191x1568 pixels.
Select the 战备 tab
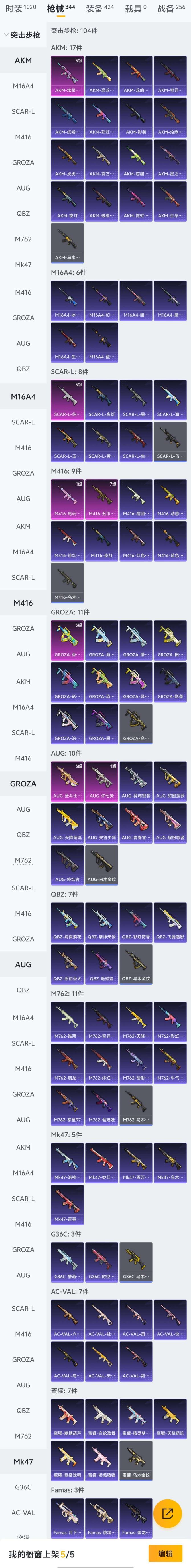pos(171,8)
